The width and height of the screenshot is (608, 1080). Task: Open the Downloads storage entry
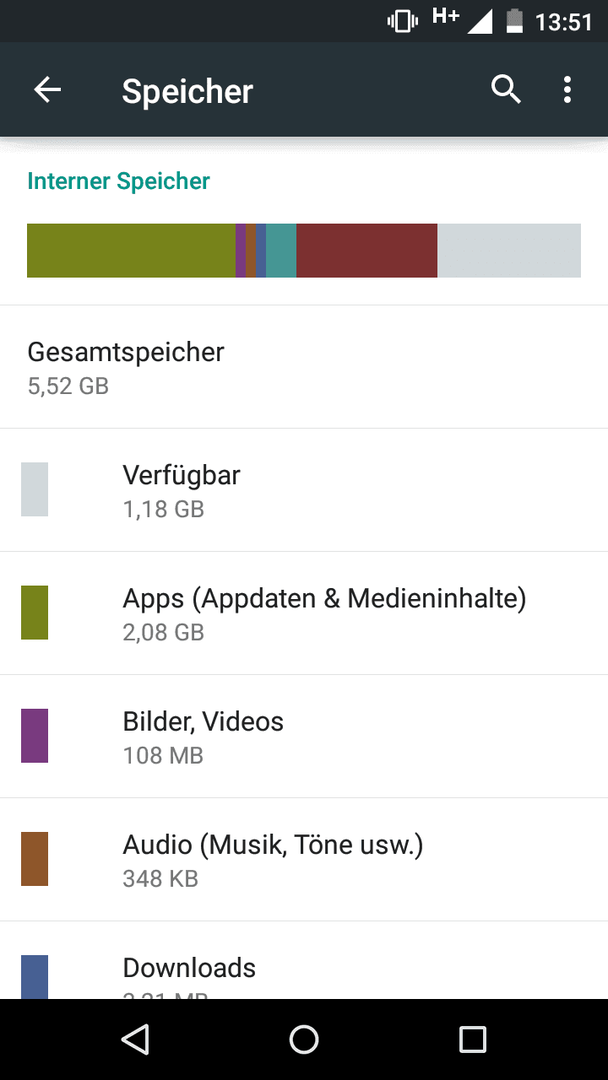[304, 960]
